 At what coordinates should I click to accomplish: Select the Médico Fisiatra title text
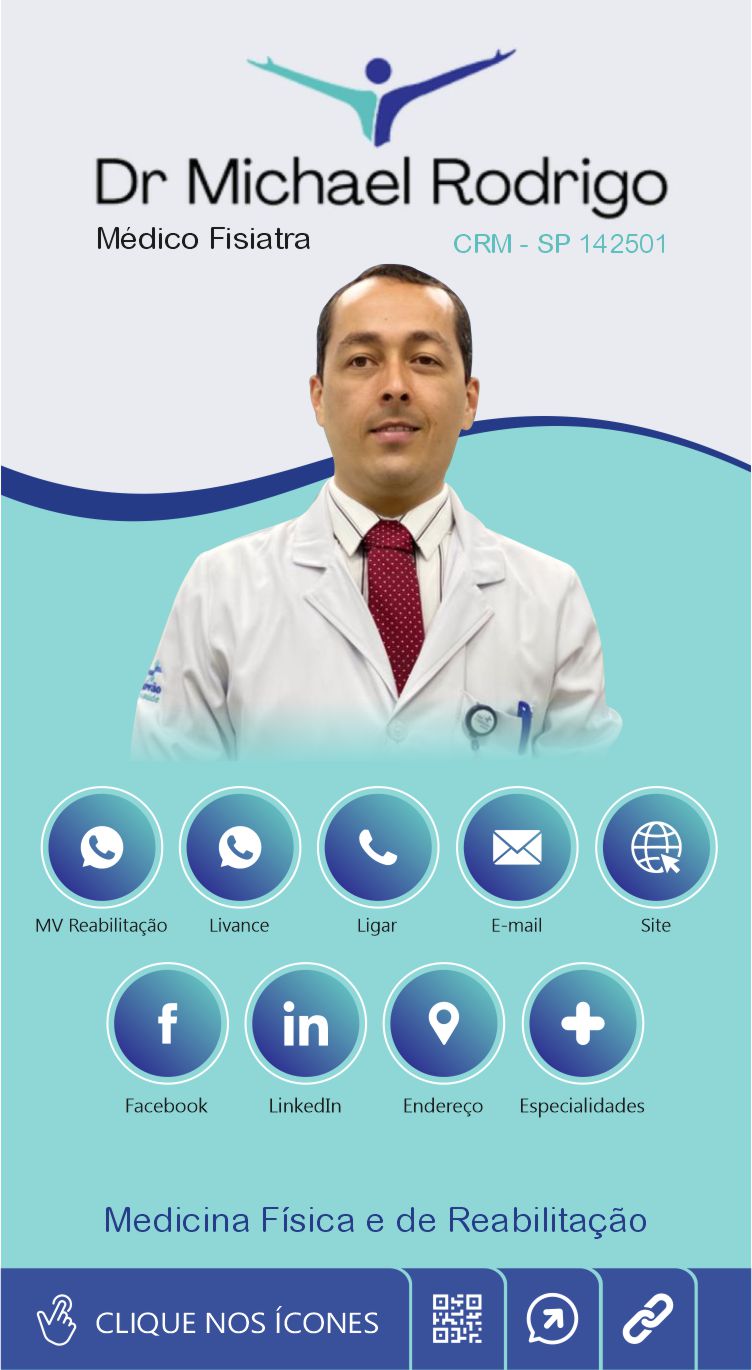(x=204, y=239)
